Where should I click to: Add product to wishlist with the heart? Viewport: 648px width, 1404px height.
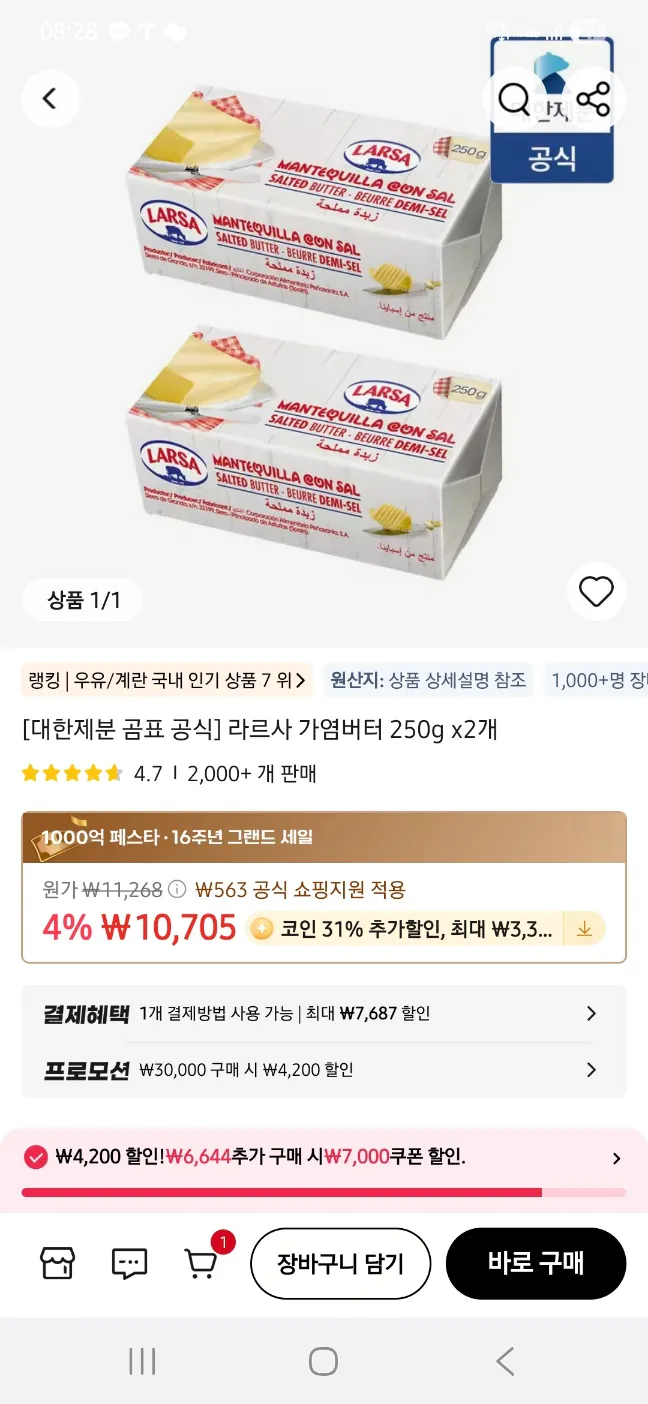(596, 592)
